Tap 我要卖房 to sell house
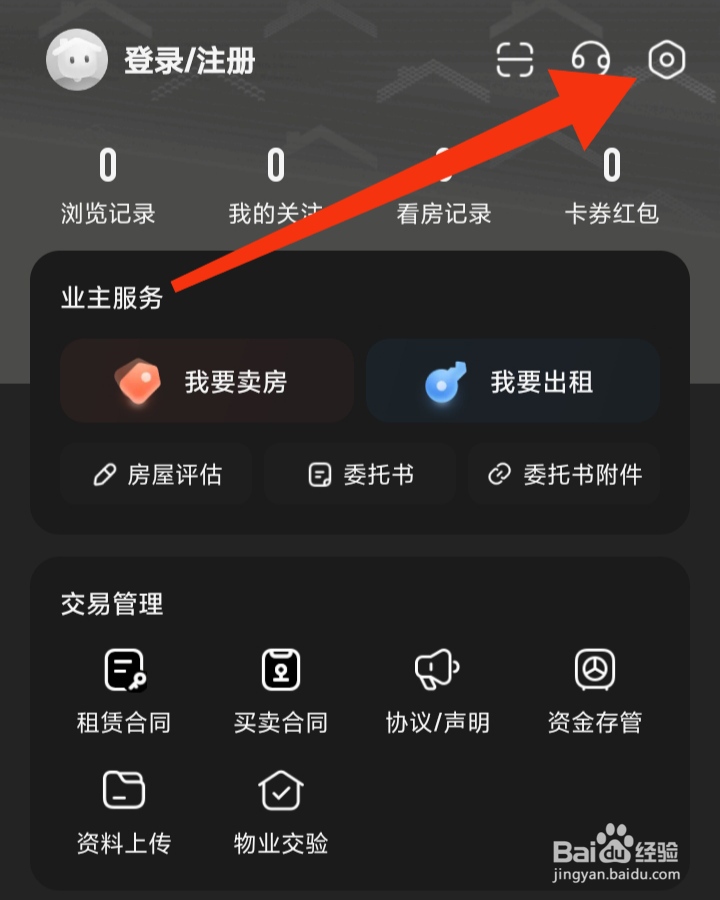 [207, 381]
